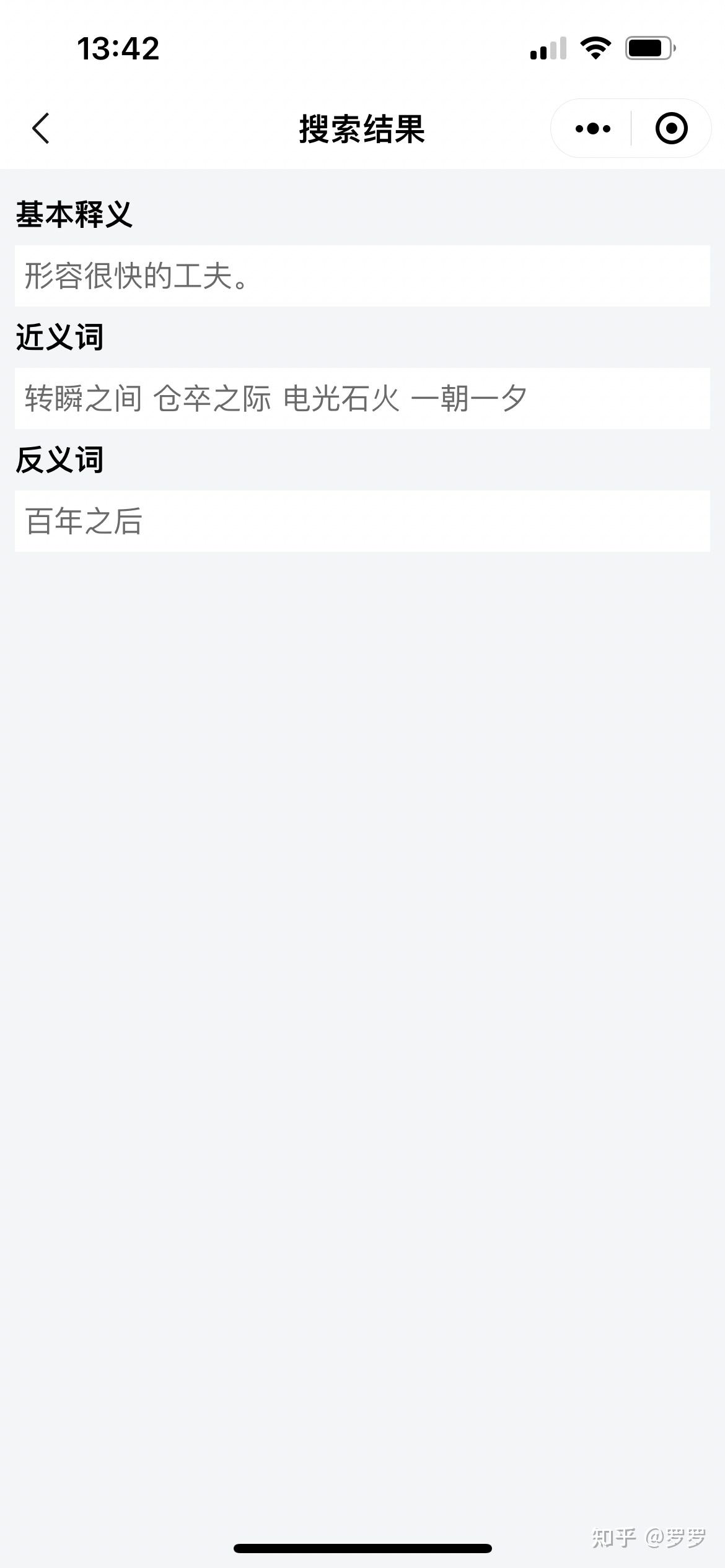Viewport: 725px width, 1568px height.
Task: Tap the back chevron icon
Action: (40, 128)
